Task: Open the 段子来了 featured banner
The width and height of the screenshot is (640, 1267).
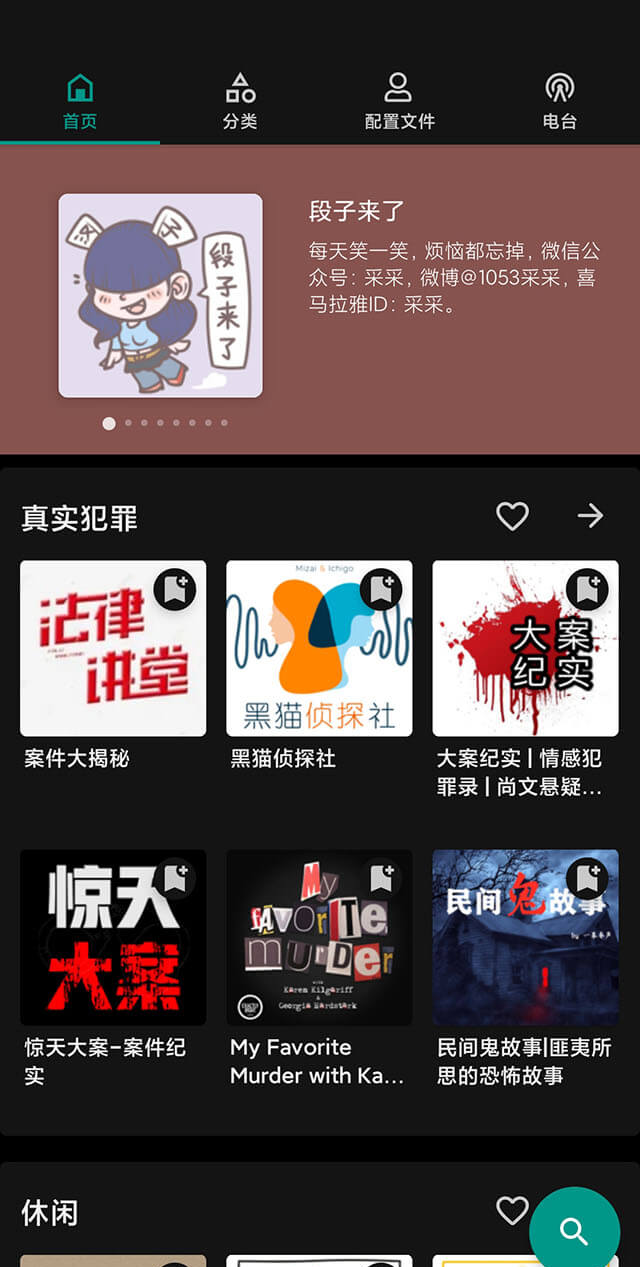Action: 320,297
